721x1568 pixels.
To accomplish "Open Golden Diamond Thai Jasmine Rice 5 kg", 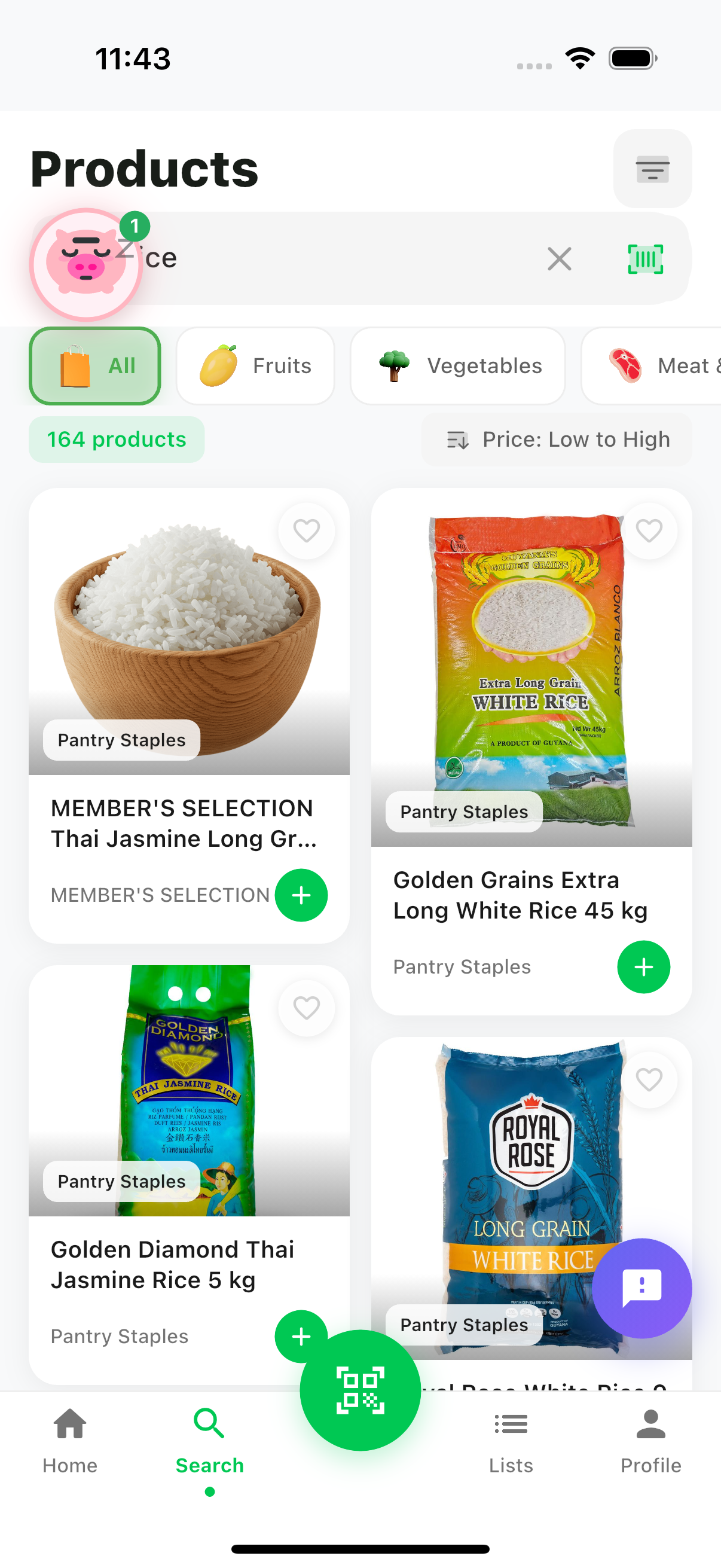I will pyautogui.click(x=172, y=1265).
